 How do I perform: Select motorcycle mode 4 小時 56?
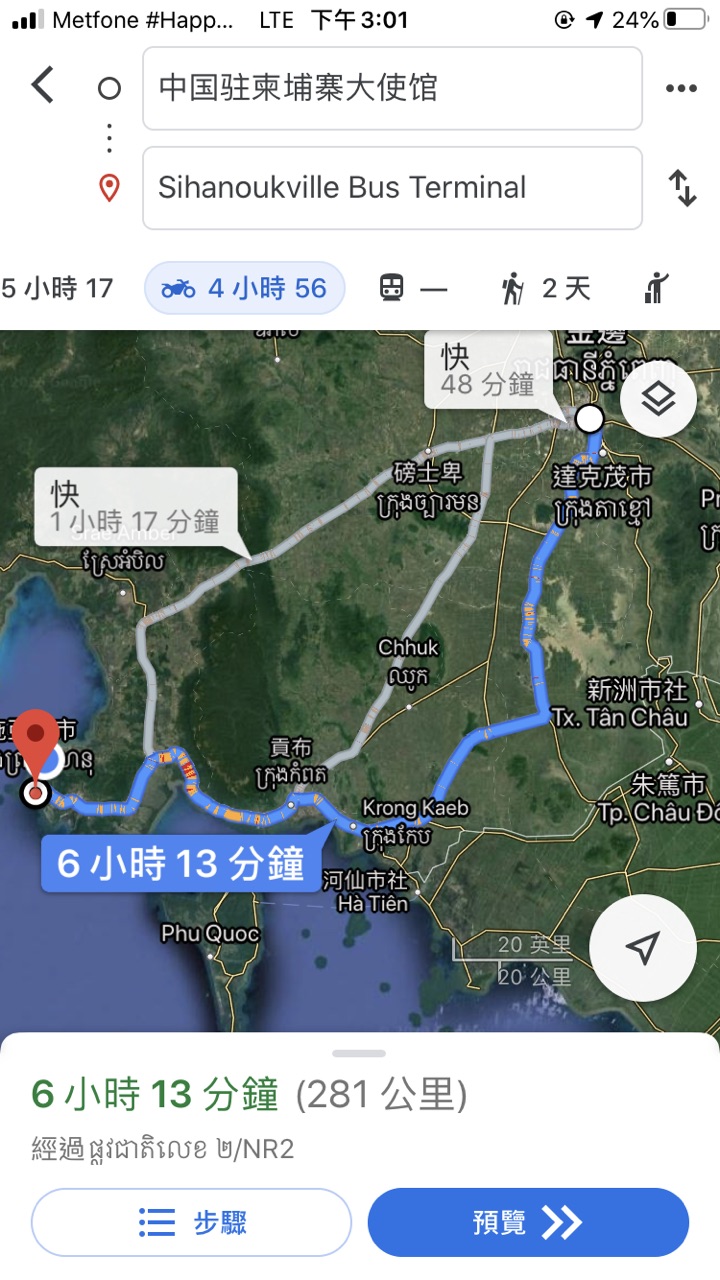[245, 289]
